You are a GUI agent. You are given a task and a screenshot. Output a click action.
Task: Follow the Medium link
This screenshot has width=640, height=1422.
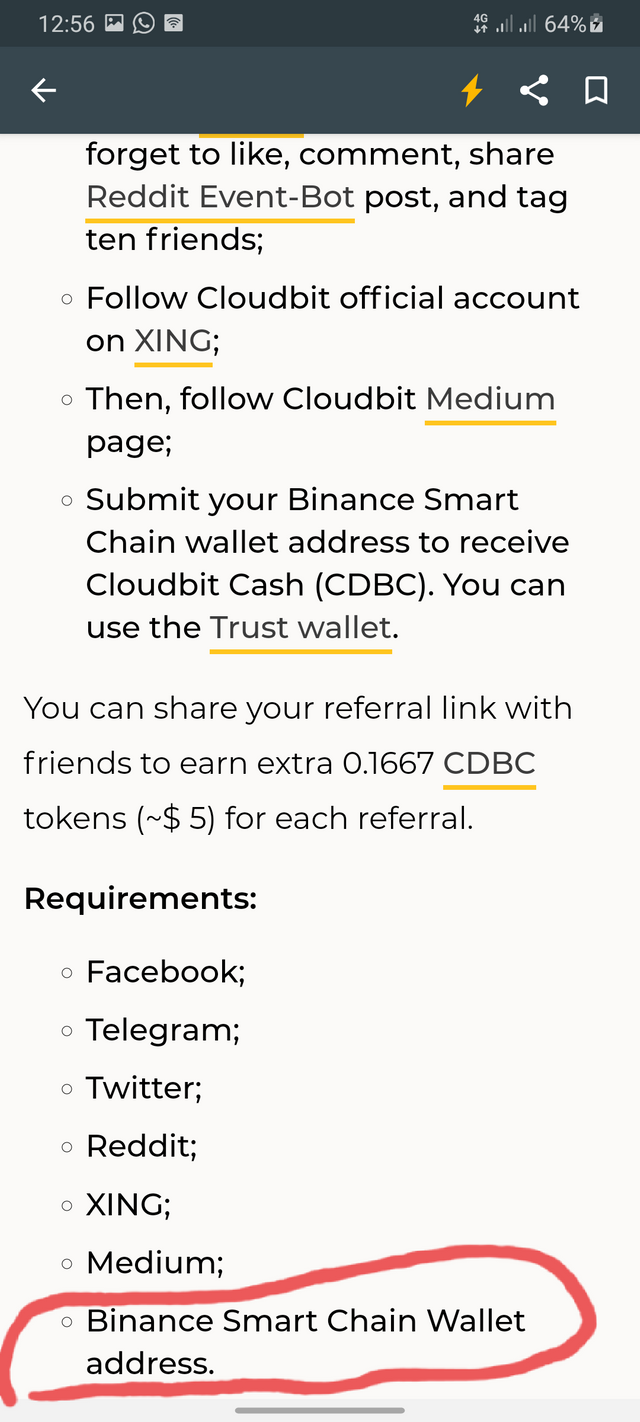tap(490, 399)
